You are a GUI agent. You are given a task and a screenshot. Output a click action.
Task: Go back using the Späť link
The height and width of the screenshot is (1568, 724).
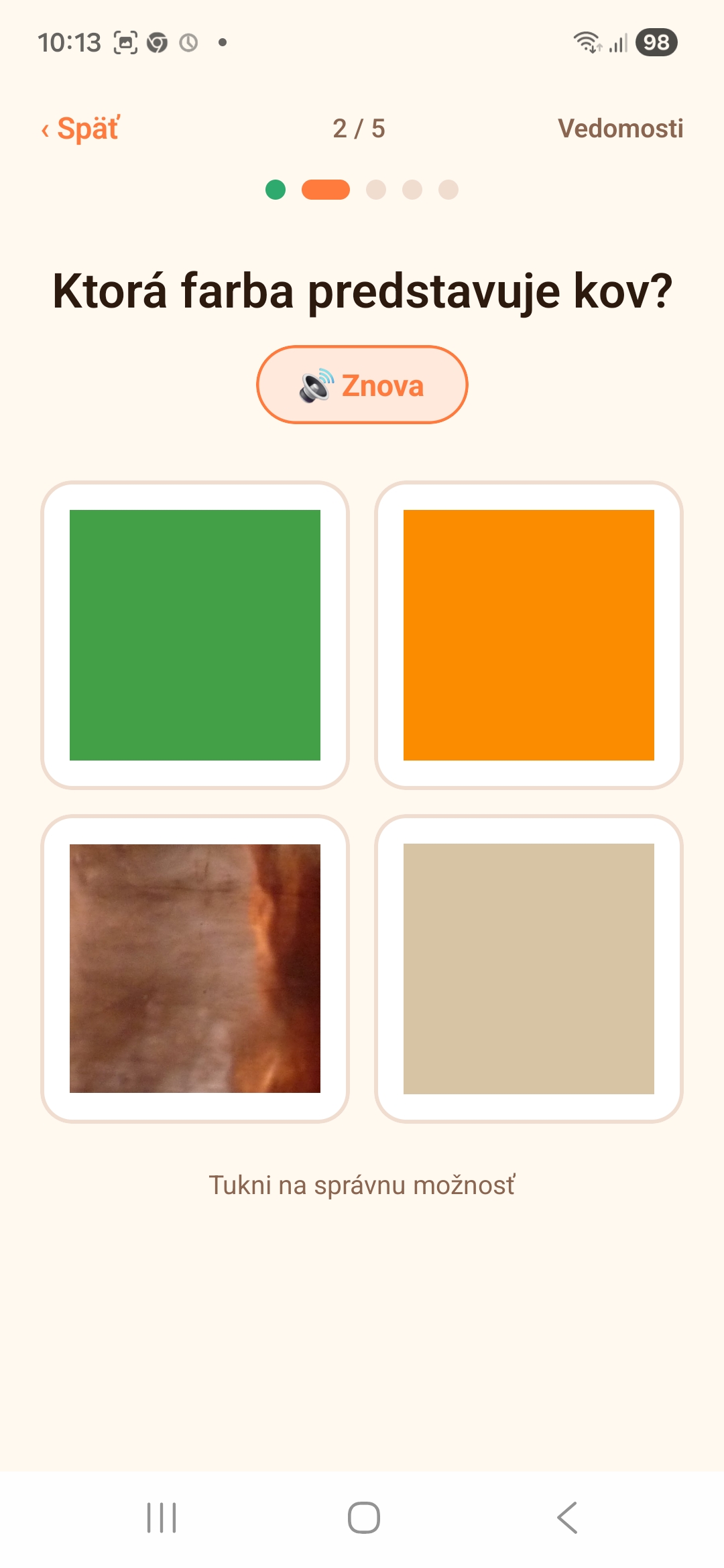click(x=80, y=128)
